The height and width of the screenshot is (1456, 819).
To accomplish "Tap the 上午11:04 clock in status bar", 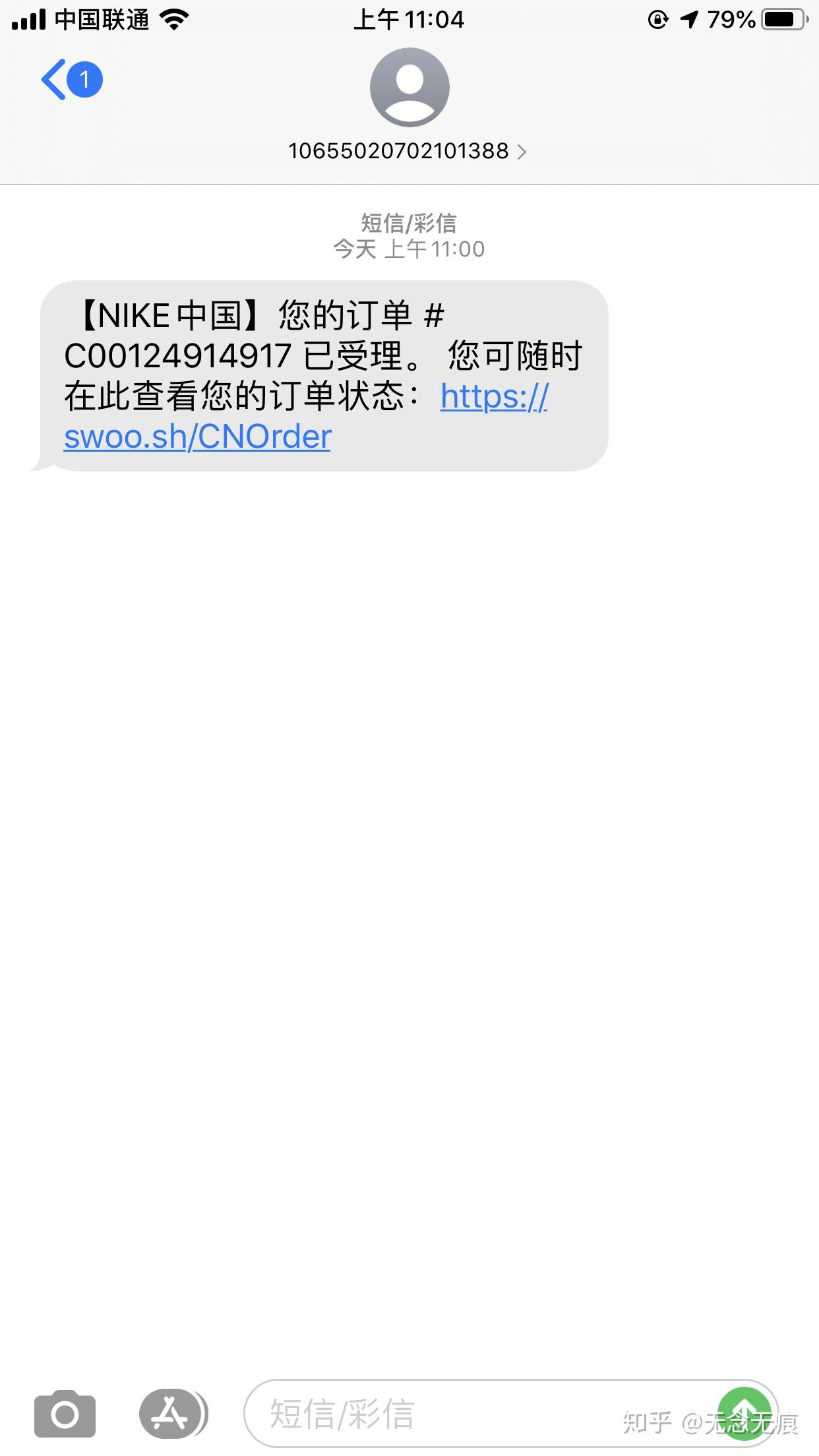I will (409, 18).
